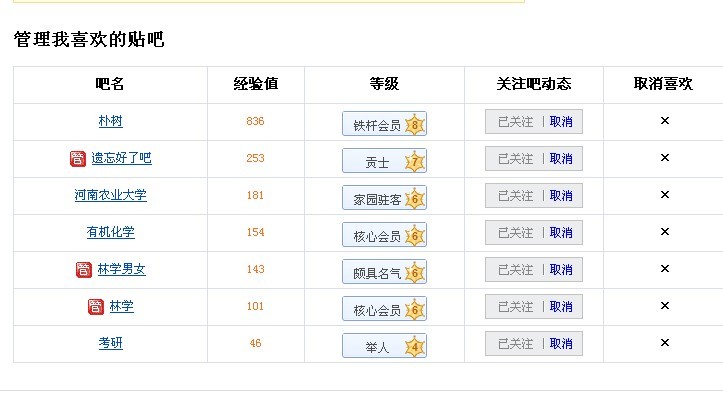Screen dimensions: 723x396
Task: Remove 遗忘好了吧 from liked tiebas with X
Action: (664, 158)
